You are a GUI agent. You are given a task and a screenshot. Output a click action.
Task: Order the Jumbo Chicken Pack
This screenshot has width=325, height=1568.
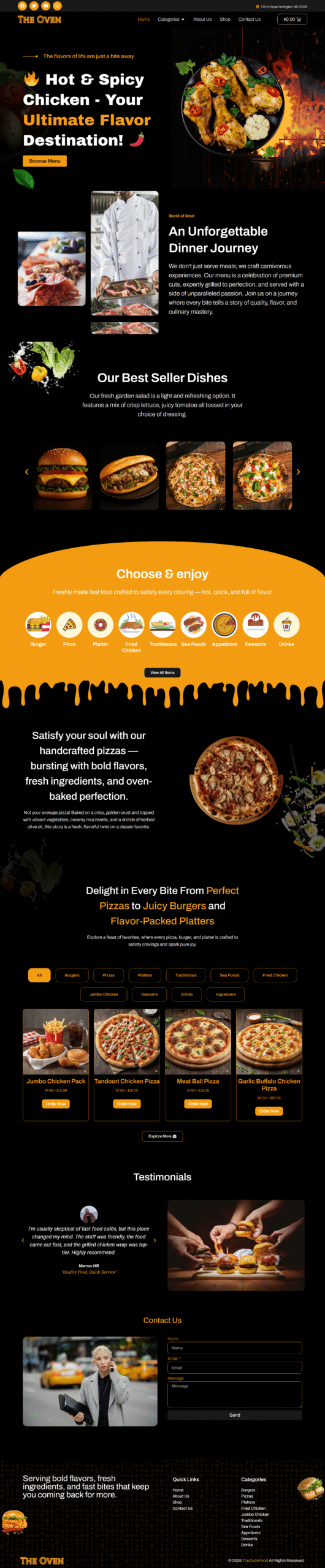(x=56, y=1104)
